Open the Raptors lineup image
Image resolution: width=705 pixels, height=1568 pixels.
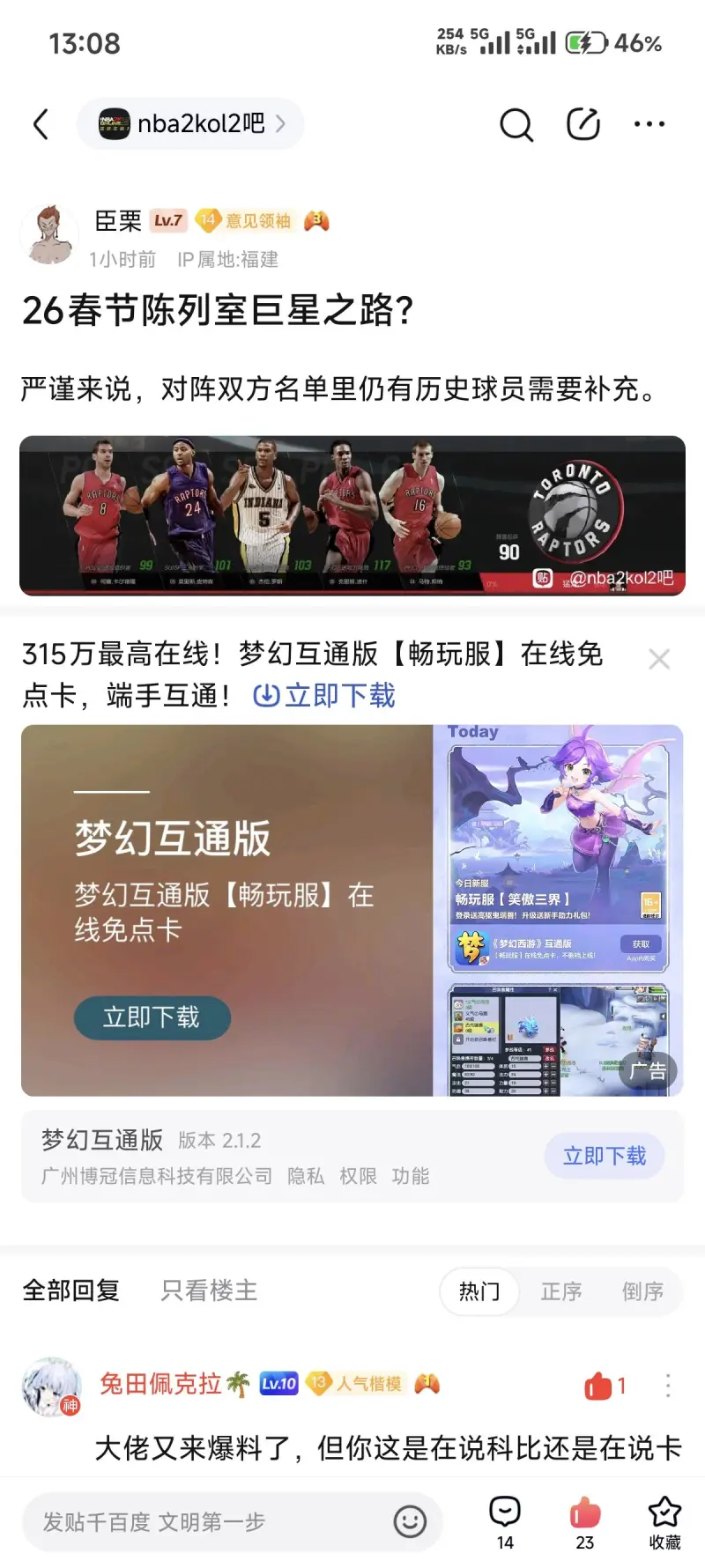click(352, 515)
